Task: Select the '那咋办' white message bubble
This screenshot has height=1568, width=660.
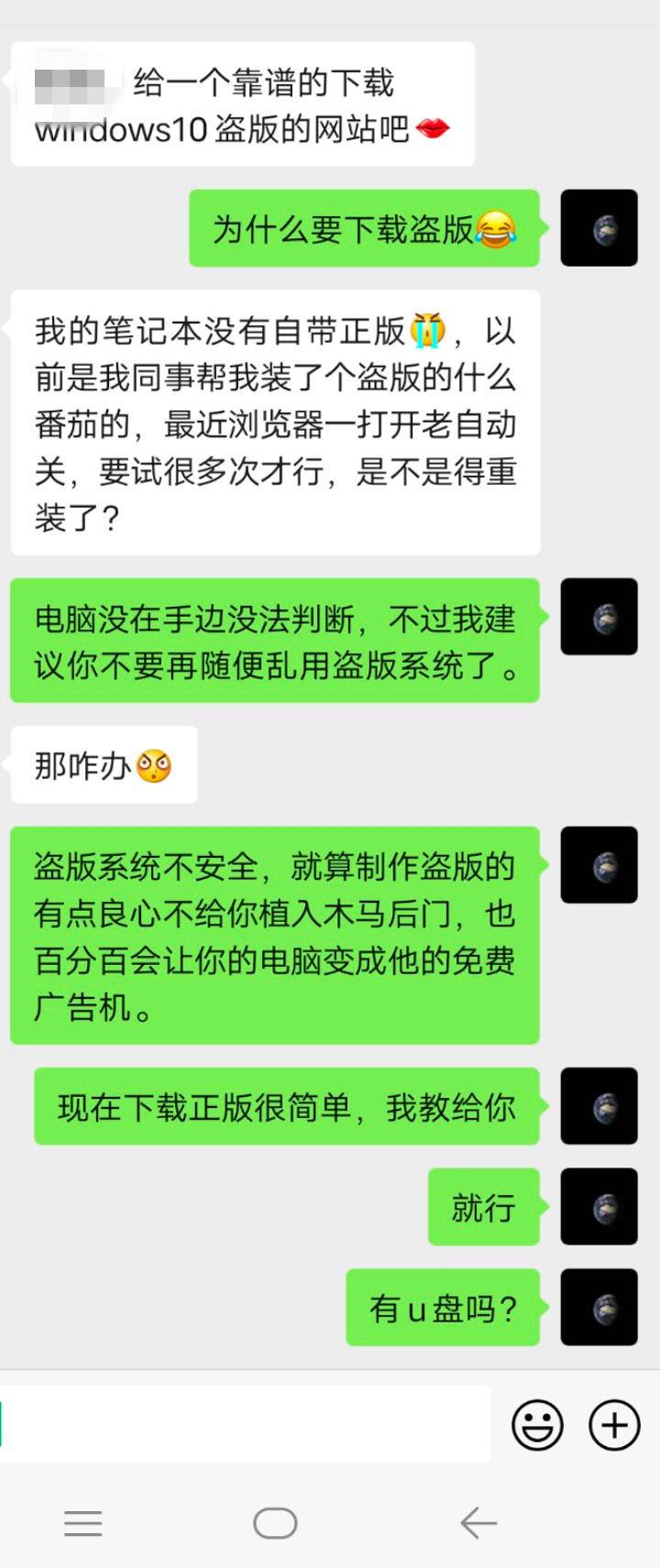Action: (x=103, y=765)
